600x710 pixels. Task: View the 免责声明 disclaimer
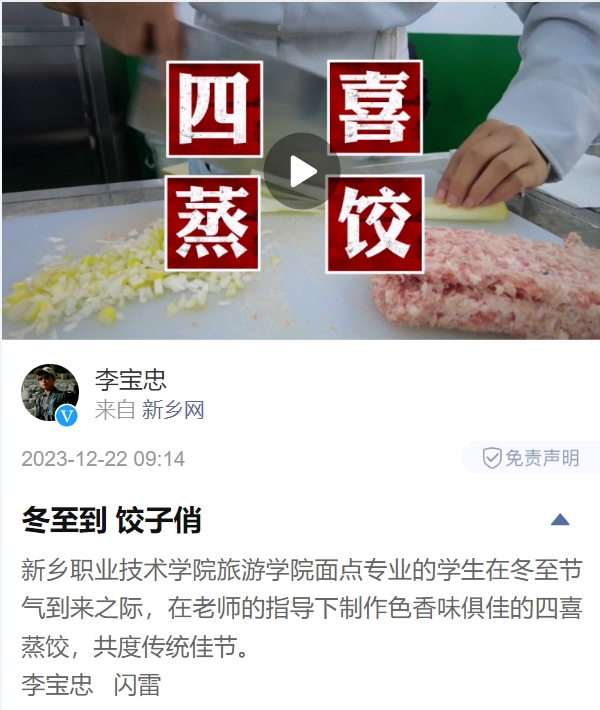point(531,458)
